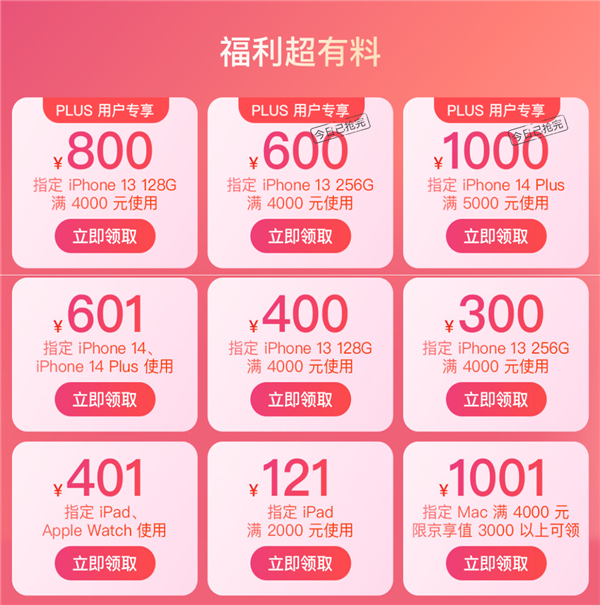This screenshot has height=605, width=600.
Task: Claim the ¥600 iPhone 13 256G coupon
Action: [x=300, y=236]
